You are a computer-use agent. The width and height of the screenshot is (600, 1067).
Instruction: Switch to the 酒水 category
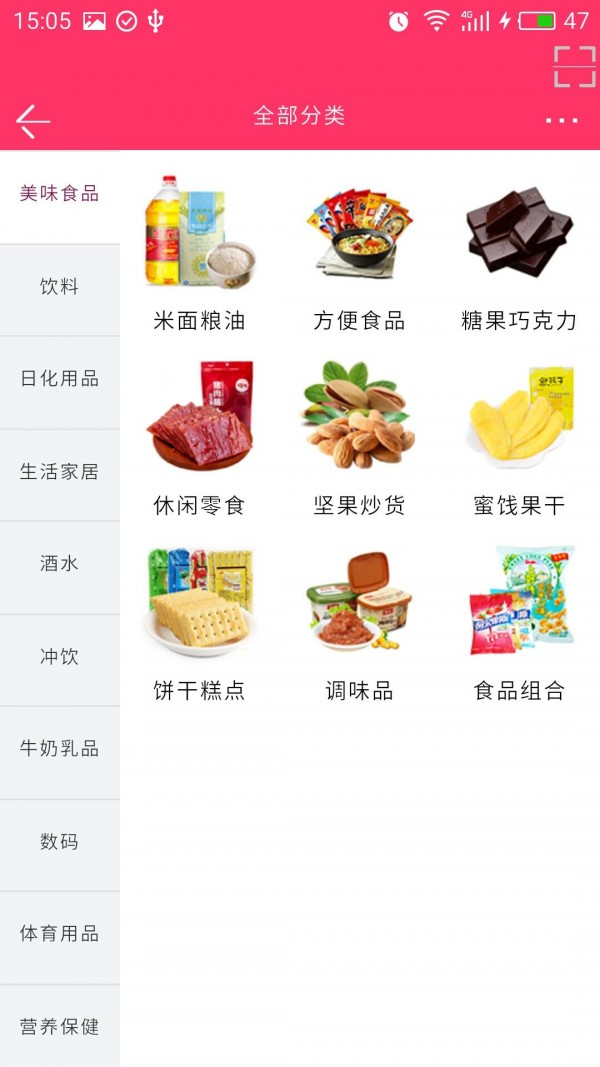click(60, 564)
